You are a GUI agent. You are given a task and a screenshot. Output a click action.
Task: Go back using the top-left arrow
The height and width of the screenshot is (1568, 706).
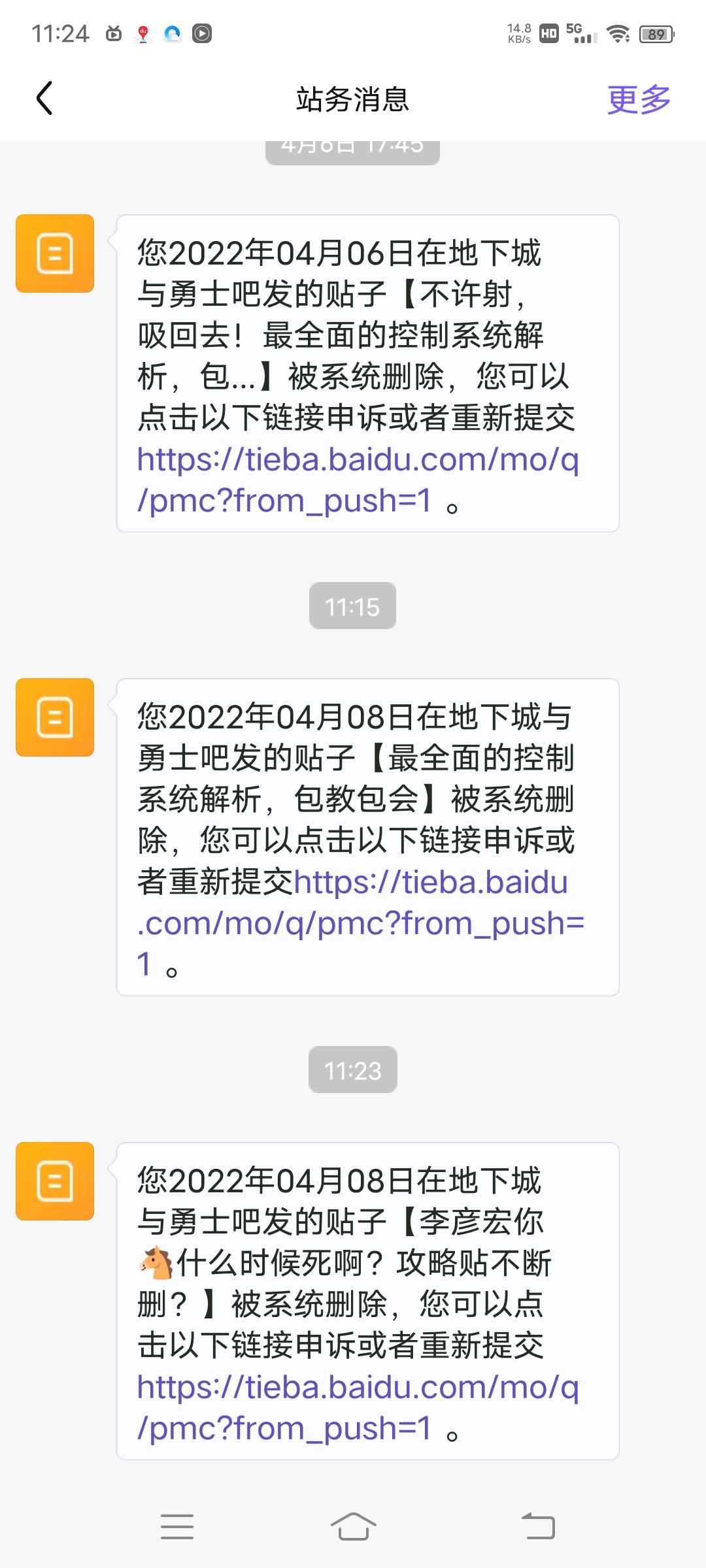[44, 99]
